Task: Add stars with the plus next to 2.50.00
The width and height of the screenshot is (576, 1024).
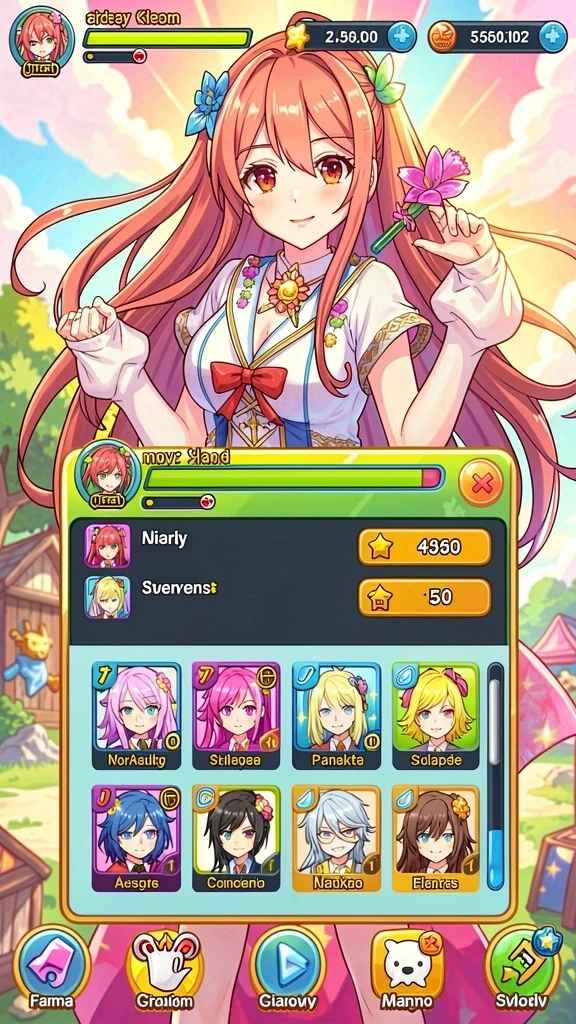Action: [402, 37]
